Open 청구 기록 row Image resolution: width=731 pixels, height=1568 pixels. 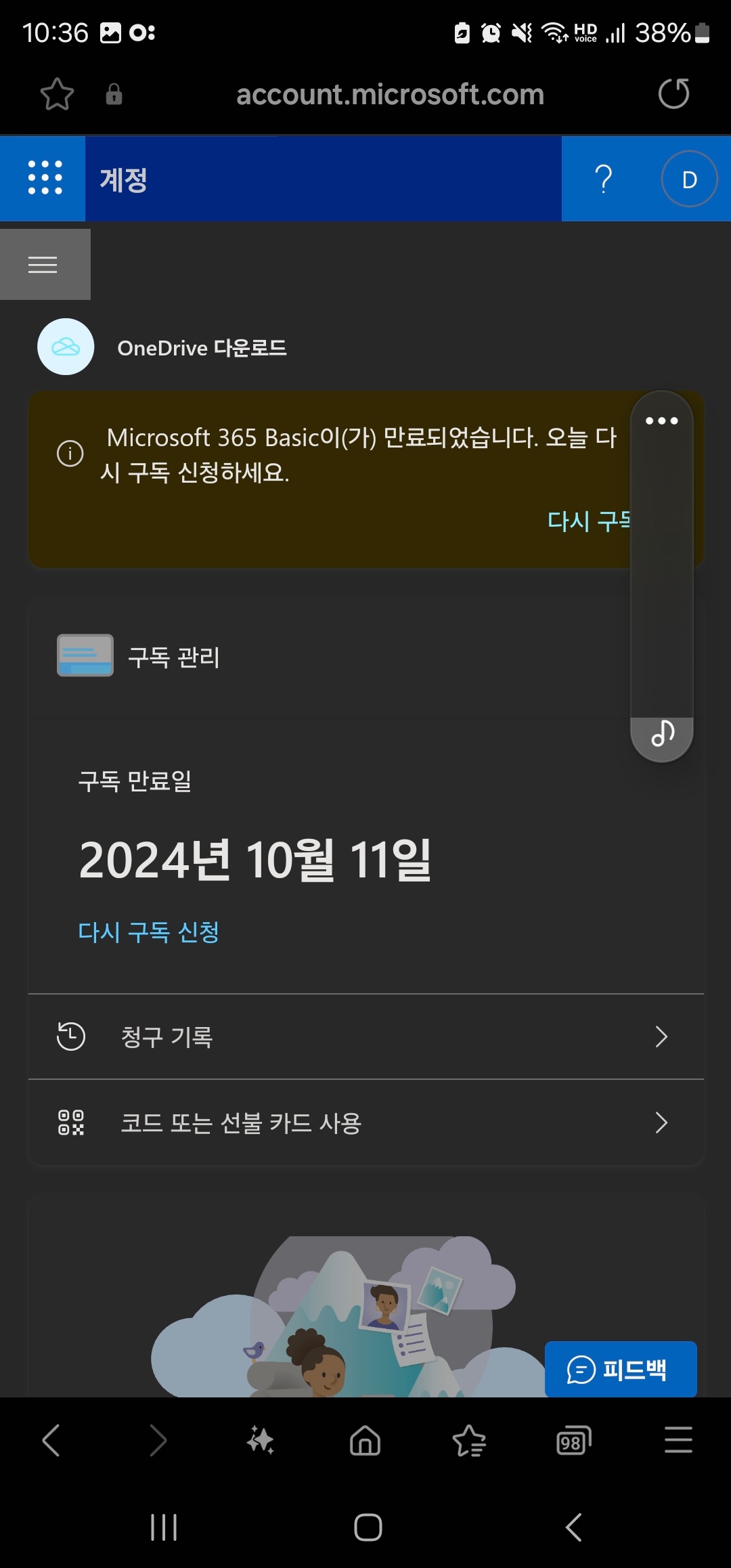(x=365, y=1037)
